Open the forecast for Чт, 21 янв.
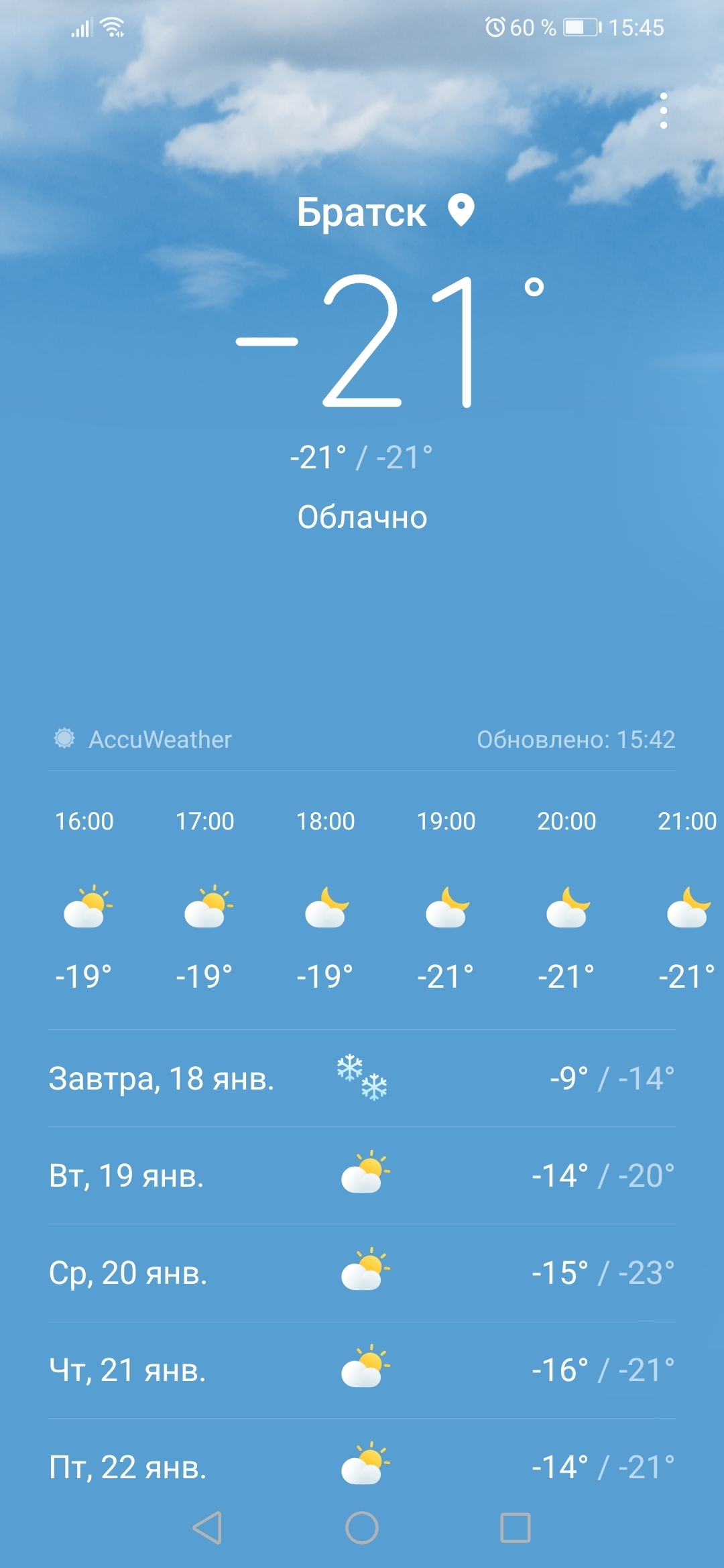Screen dimensions: 724x1568 pos(362,1370)
